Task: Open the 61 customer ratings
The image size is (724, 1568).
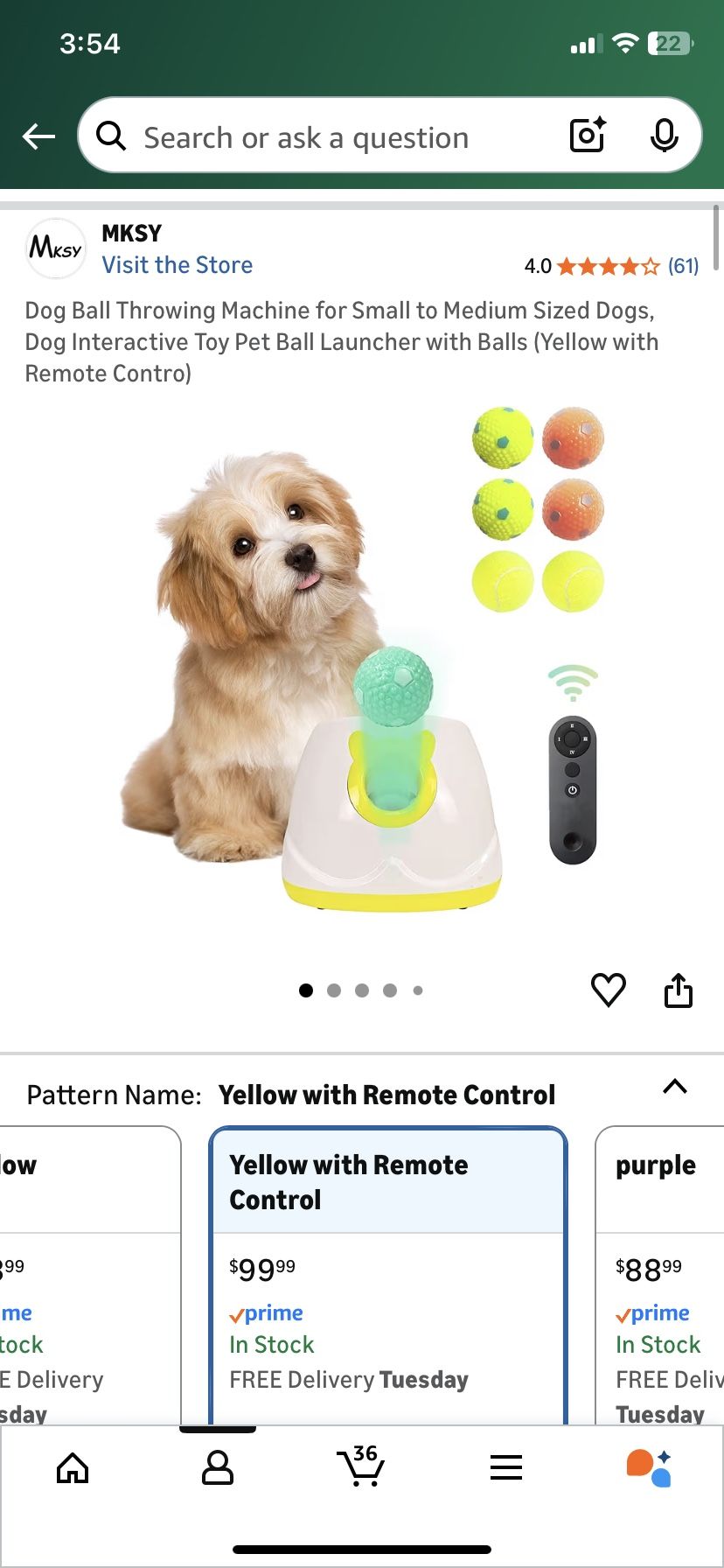Action: pyautogui.click(x=683, y=266)
